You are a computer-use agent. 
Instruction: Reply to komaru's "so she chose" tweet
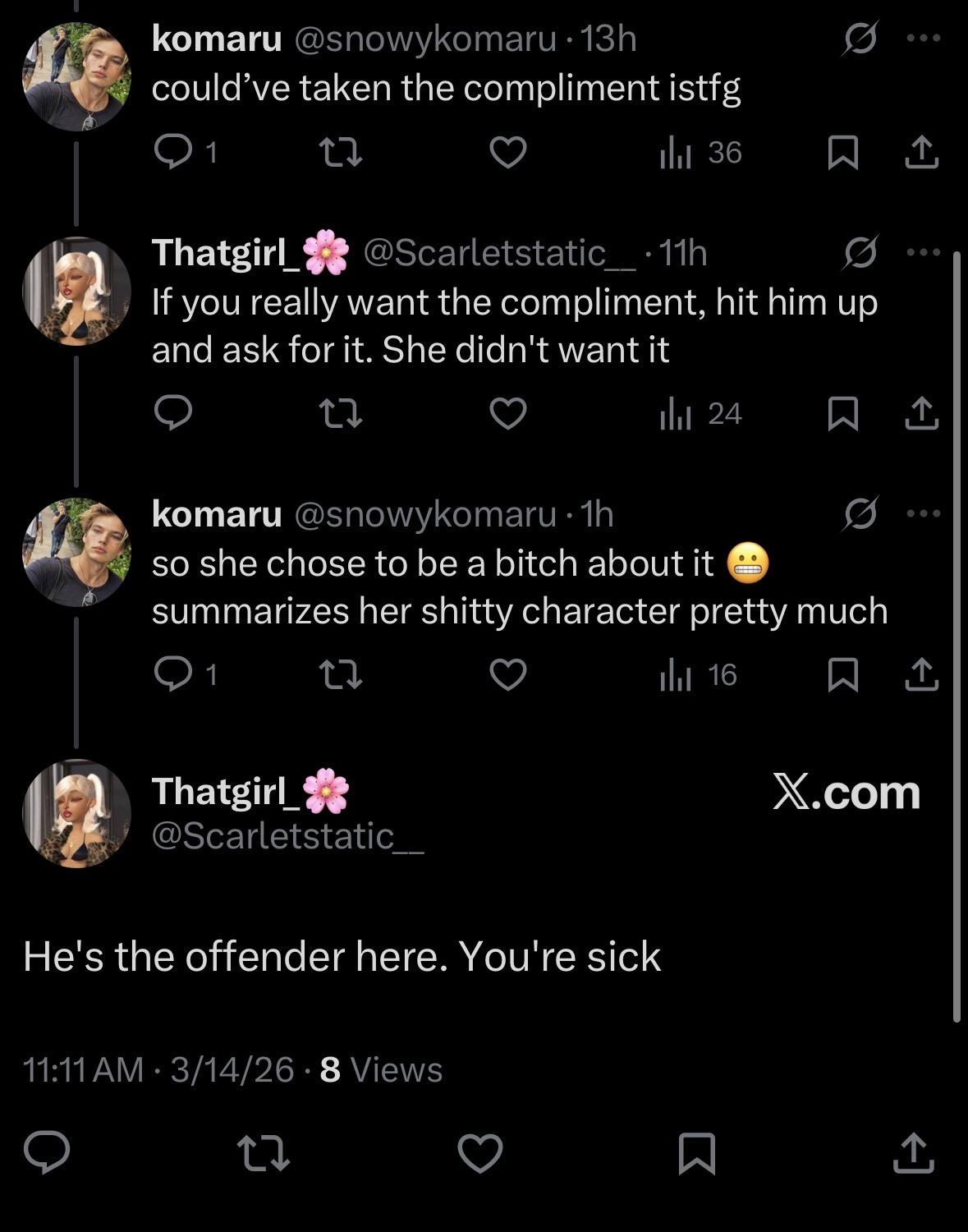point(173,674)
